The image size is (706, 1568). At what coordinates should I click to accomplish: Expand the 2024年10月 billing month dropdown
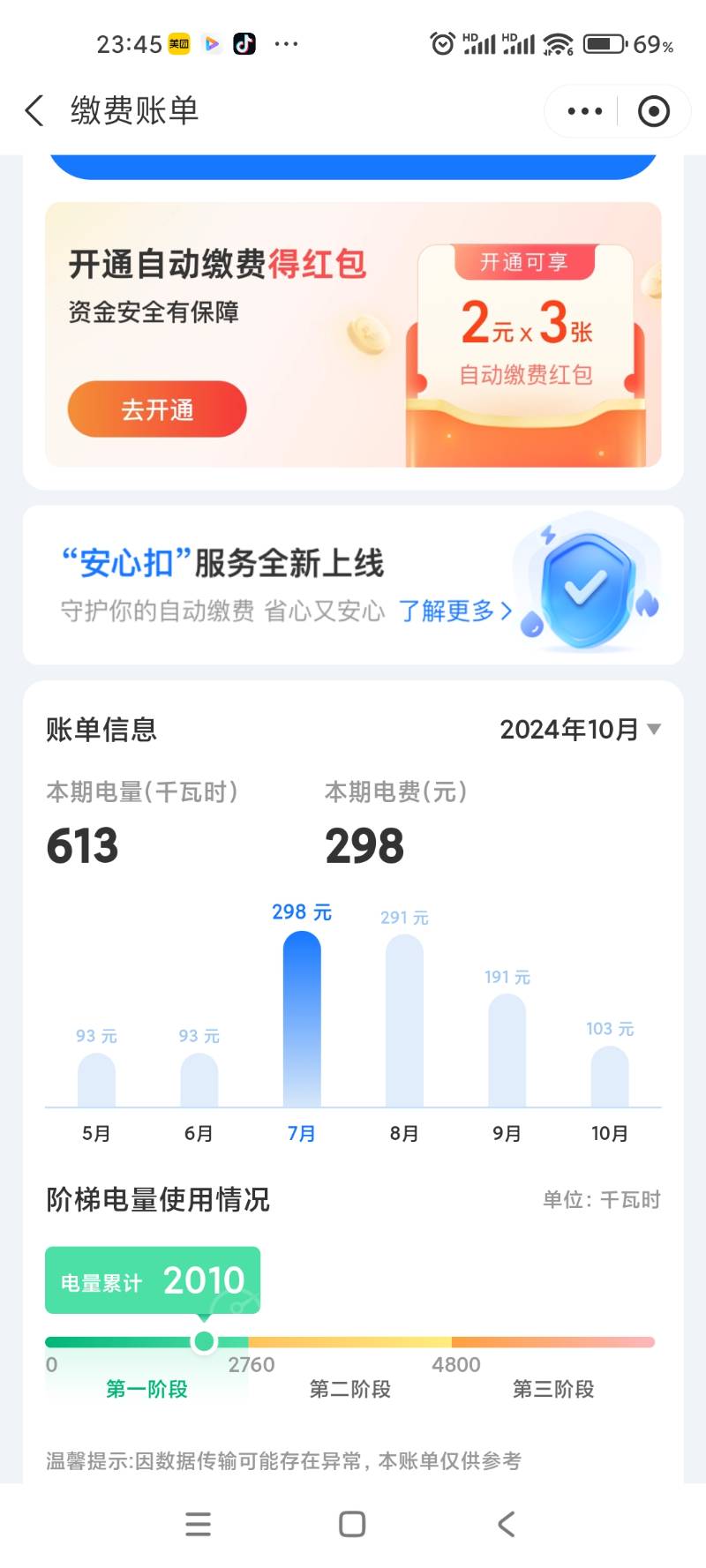click(580, 730)
